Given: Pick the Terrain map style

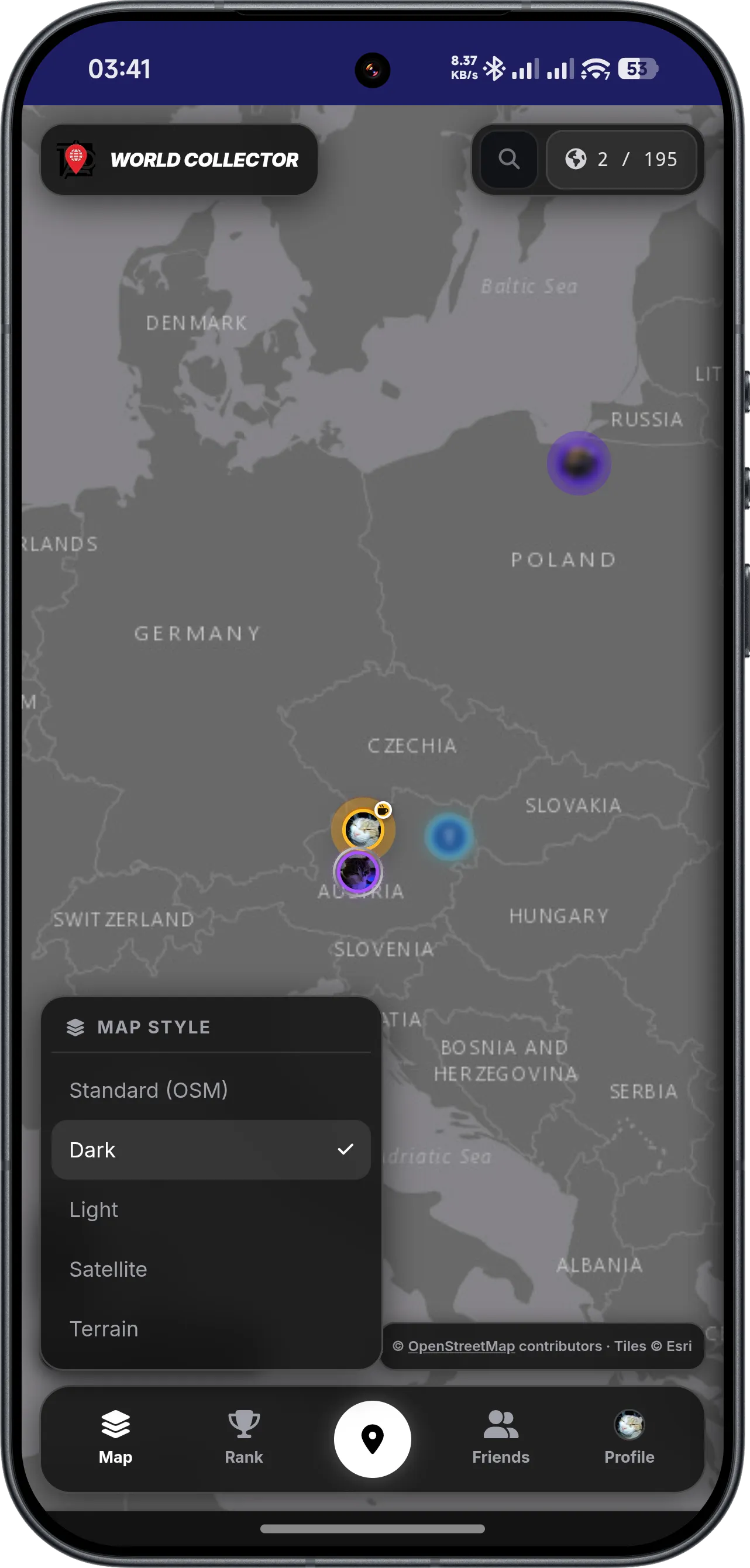Looking at the screenshot, I should (211, 1329).
